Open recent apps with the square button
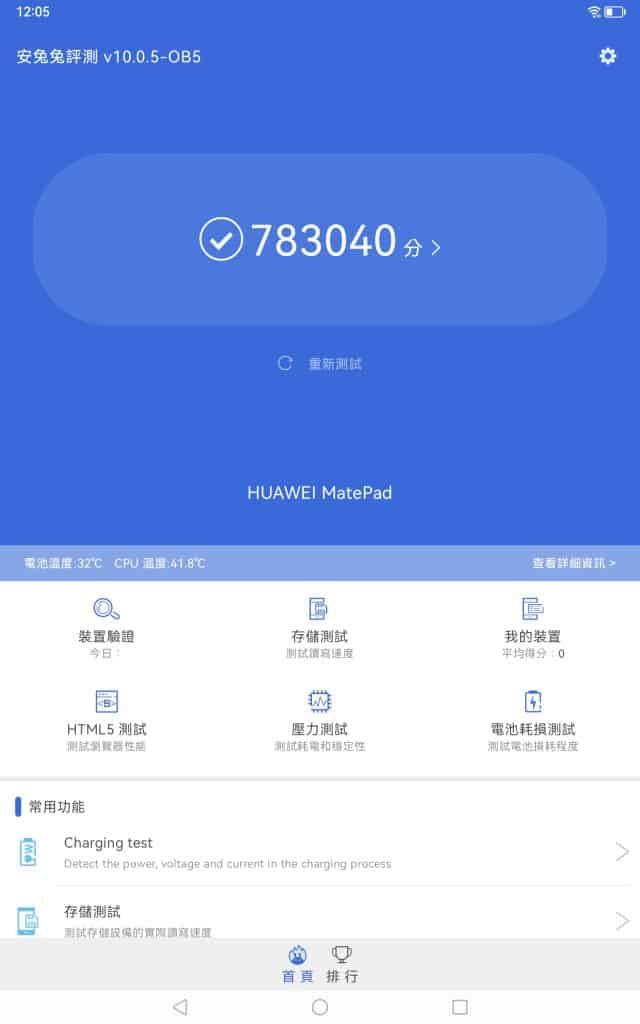The width and height of the screenshot is (640, 1024). coord(460,1006)
